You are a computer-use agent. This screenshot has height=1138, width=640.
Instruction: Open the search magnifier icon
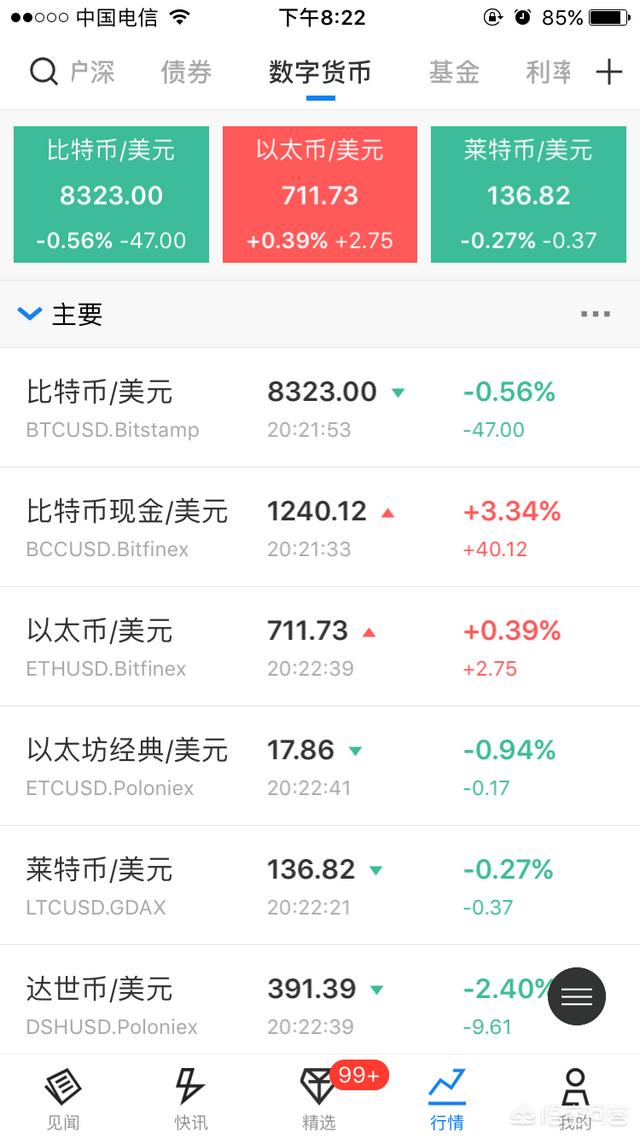pos(43,72)
